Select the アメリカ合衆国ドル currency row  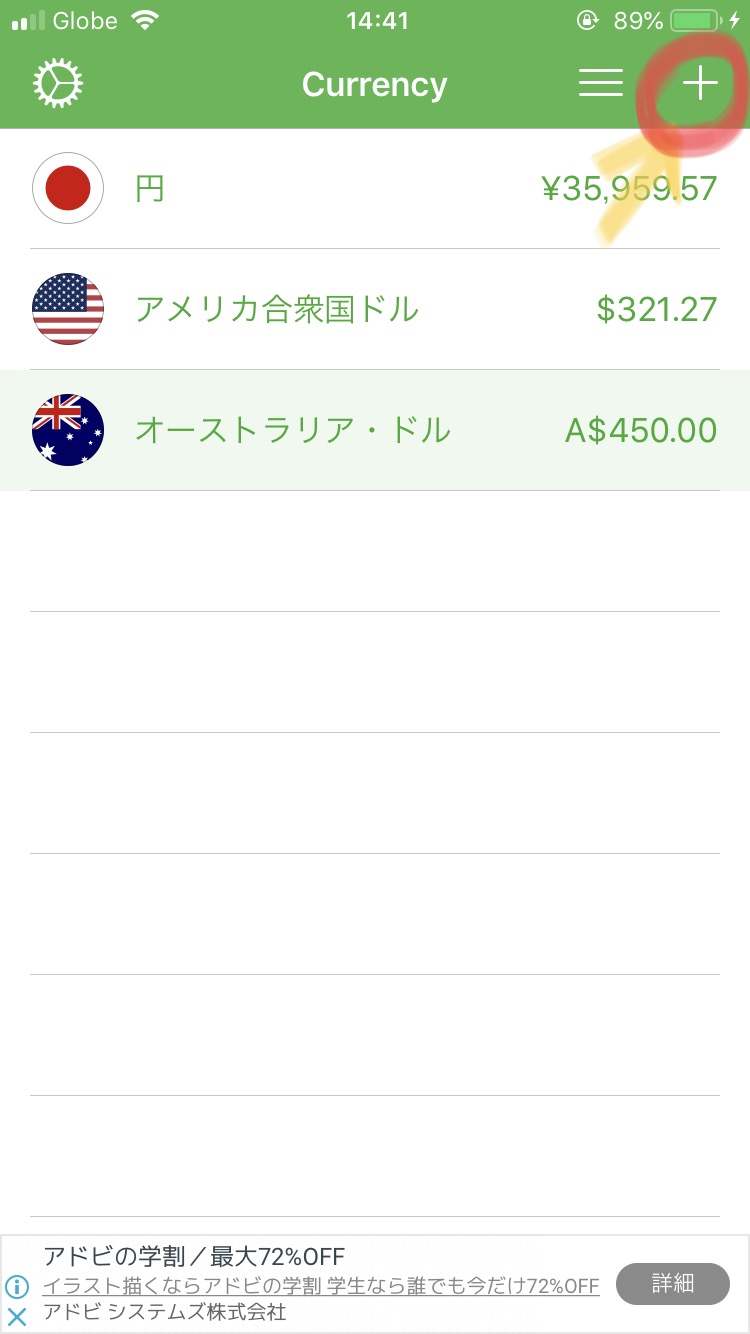(x=375, y=309)
